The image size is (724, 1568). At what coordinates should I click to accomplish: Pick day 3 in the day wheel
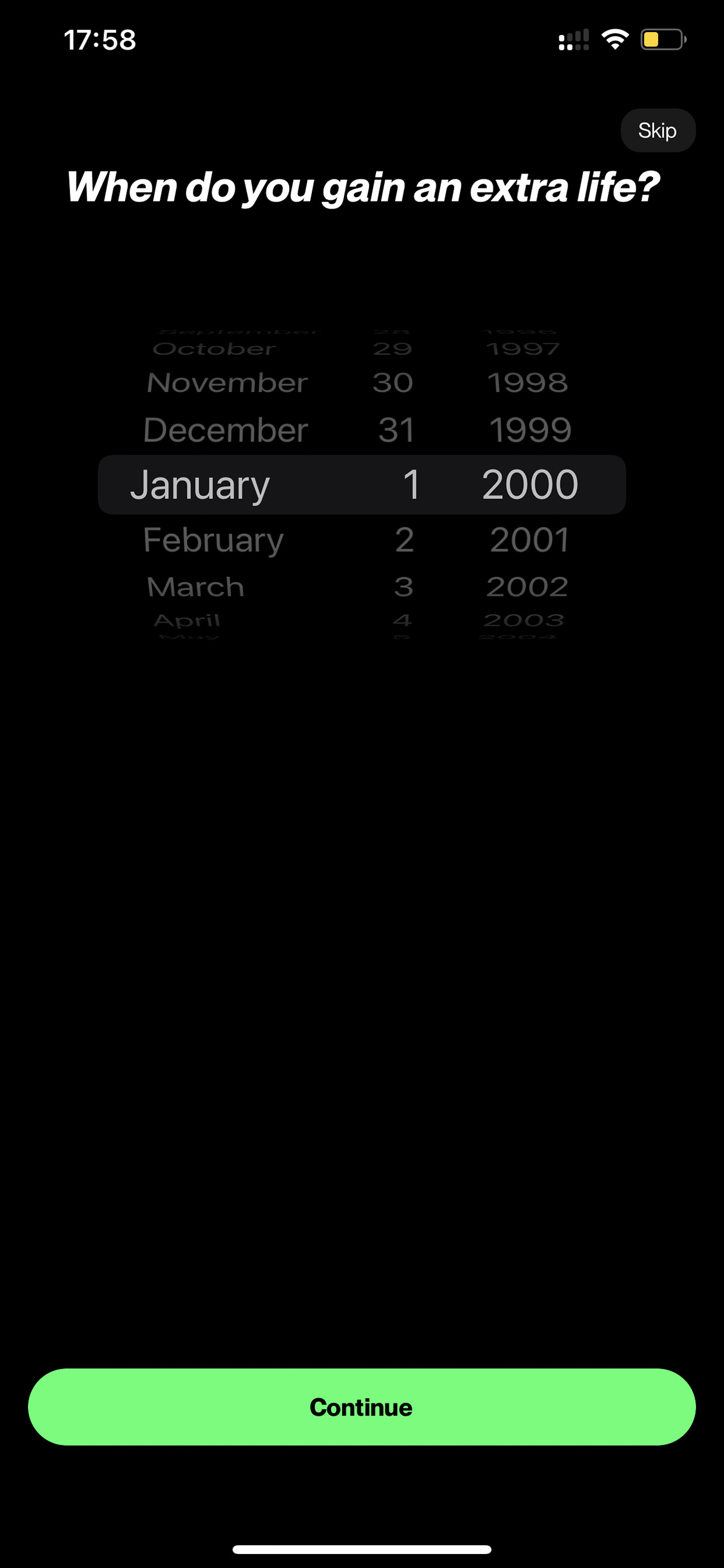click(404, 587)
